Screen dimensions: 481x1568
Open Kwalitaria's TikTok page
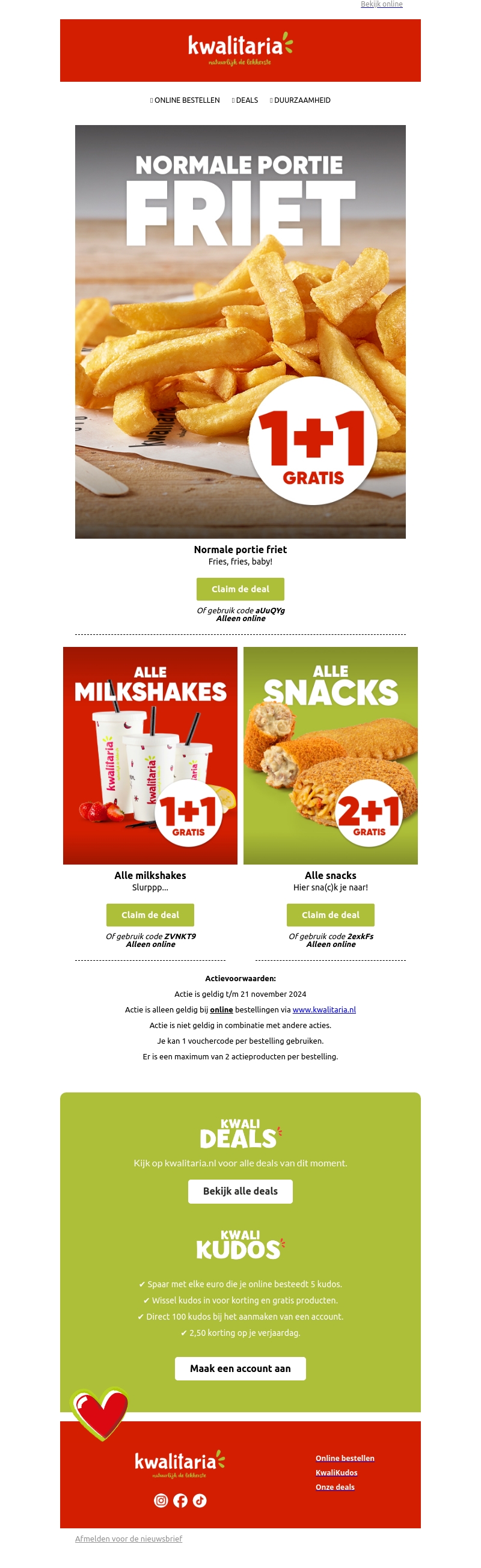[200, 1500]
